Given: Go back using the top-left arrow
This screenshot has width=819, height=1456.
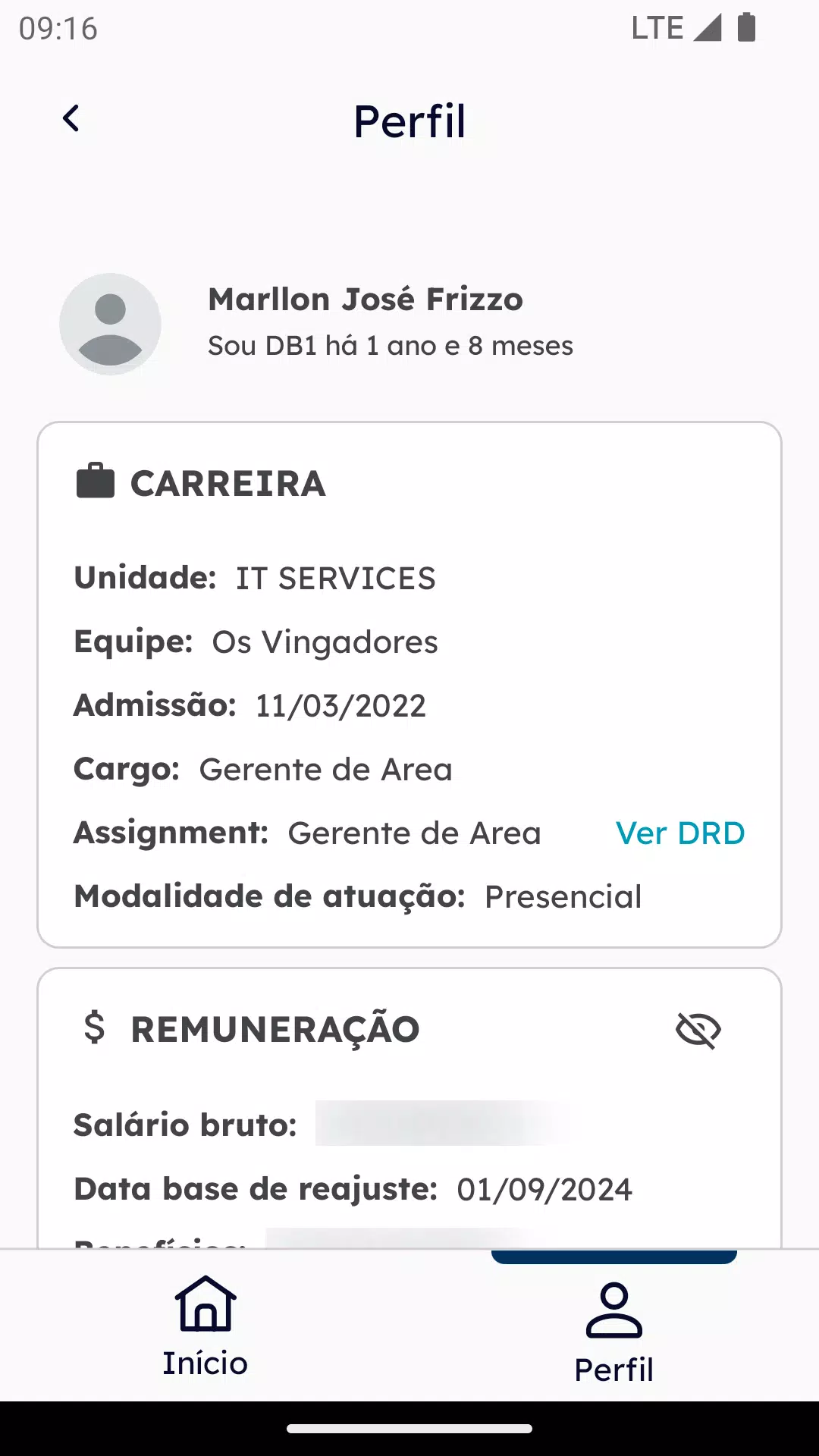Looking at the screenshot, I should tap(71, 118).
